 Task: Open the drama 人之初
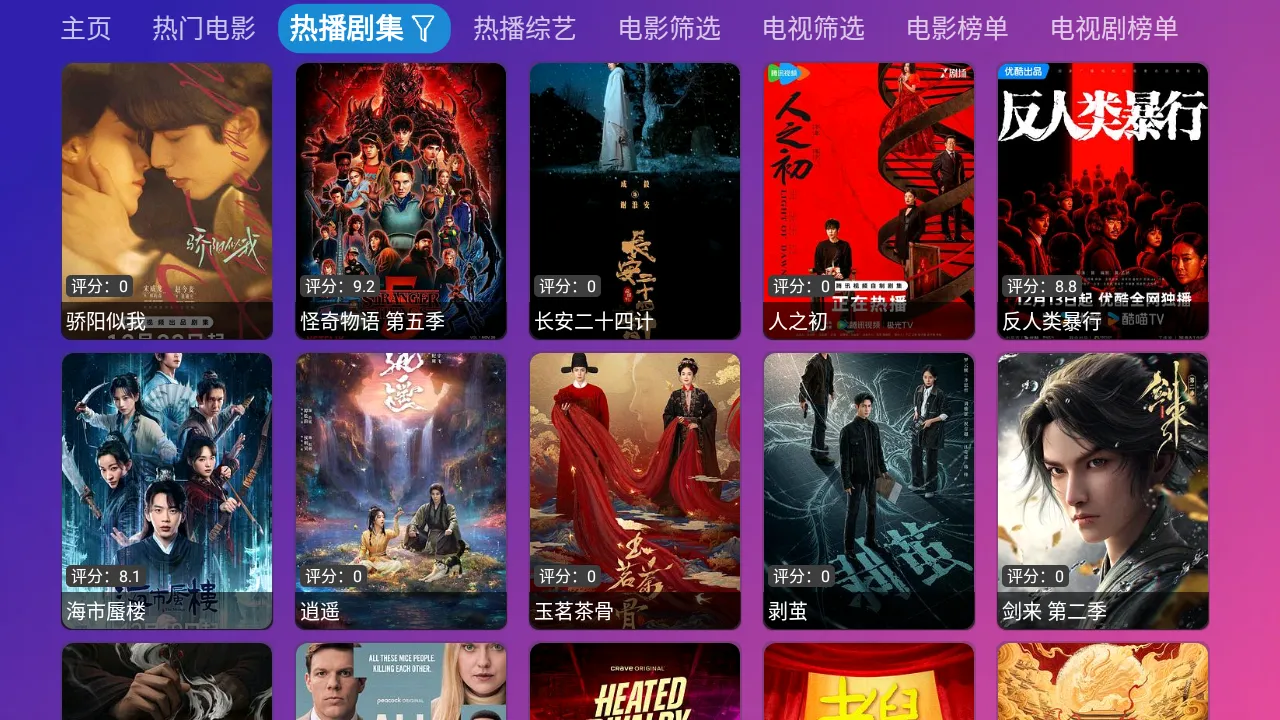click(x=869, y=201)
